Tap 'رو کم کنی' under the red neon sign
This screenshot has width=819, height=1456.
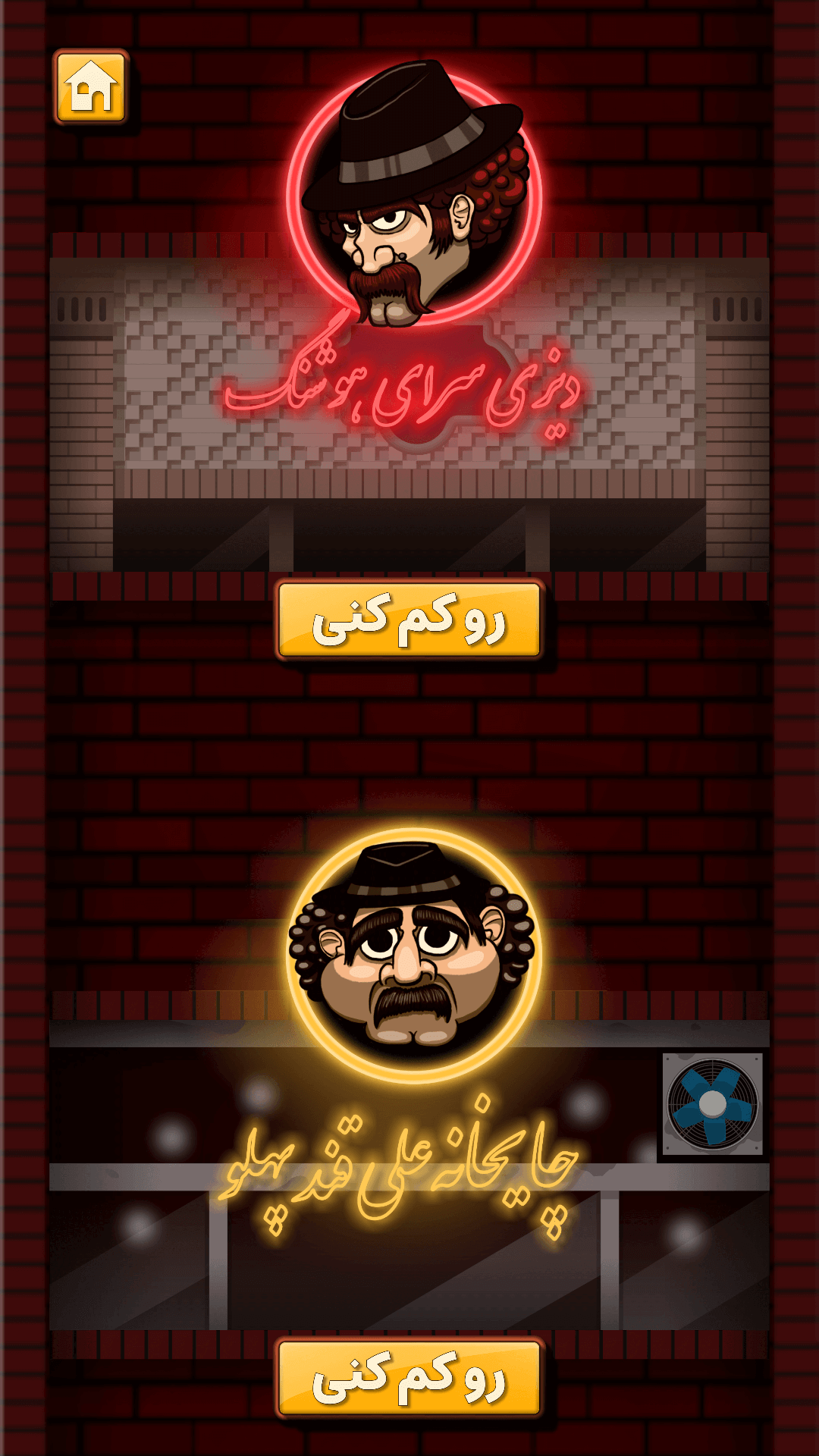point(409,620)
